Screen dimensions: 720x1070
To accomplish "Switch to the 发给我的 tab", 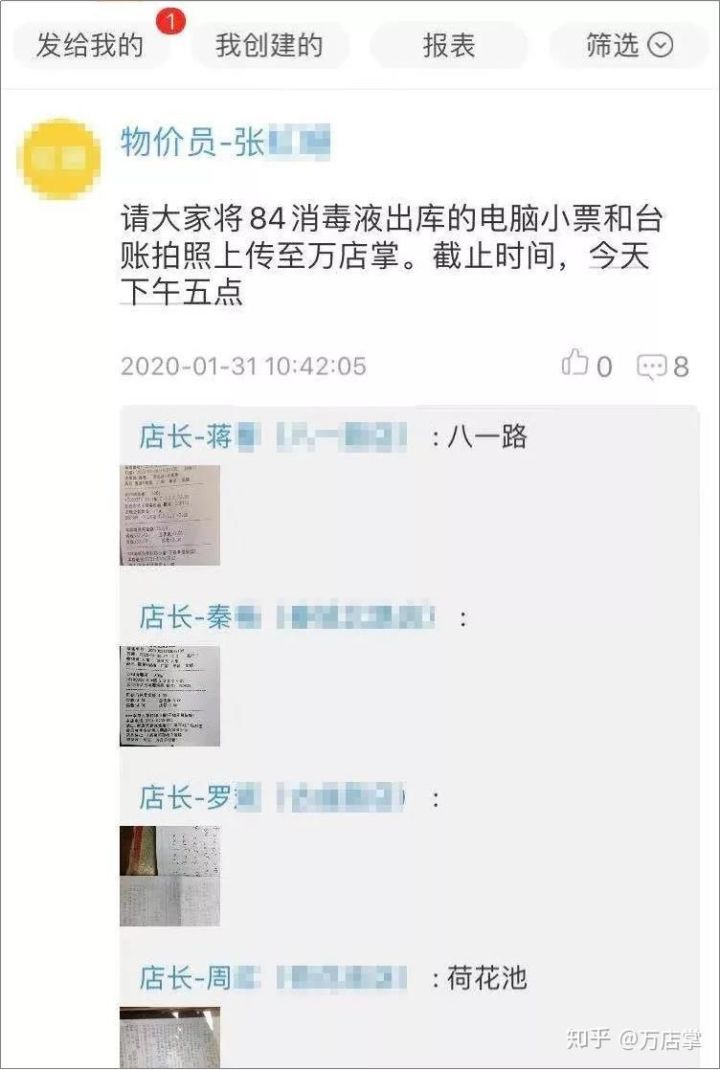I will [90, 46].
